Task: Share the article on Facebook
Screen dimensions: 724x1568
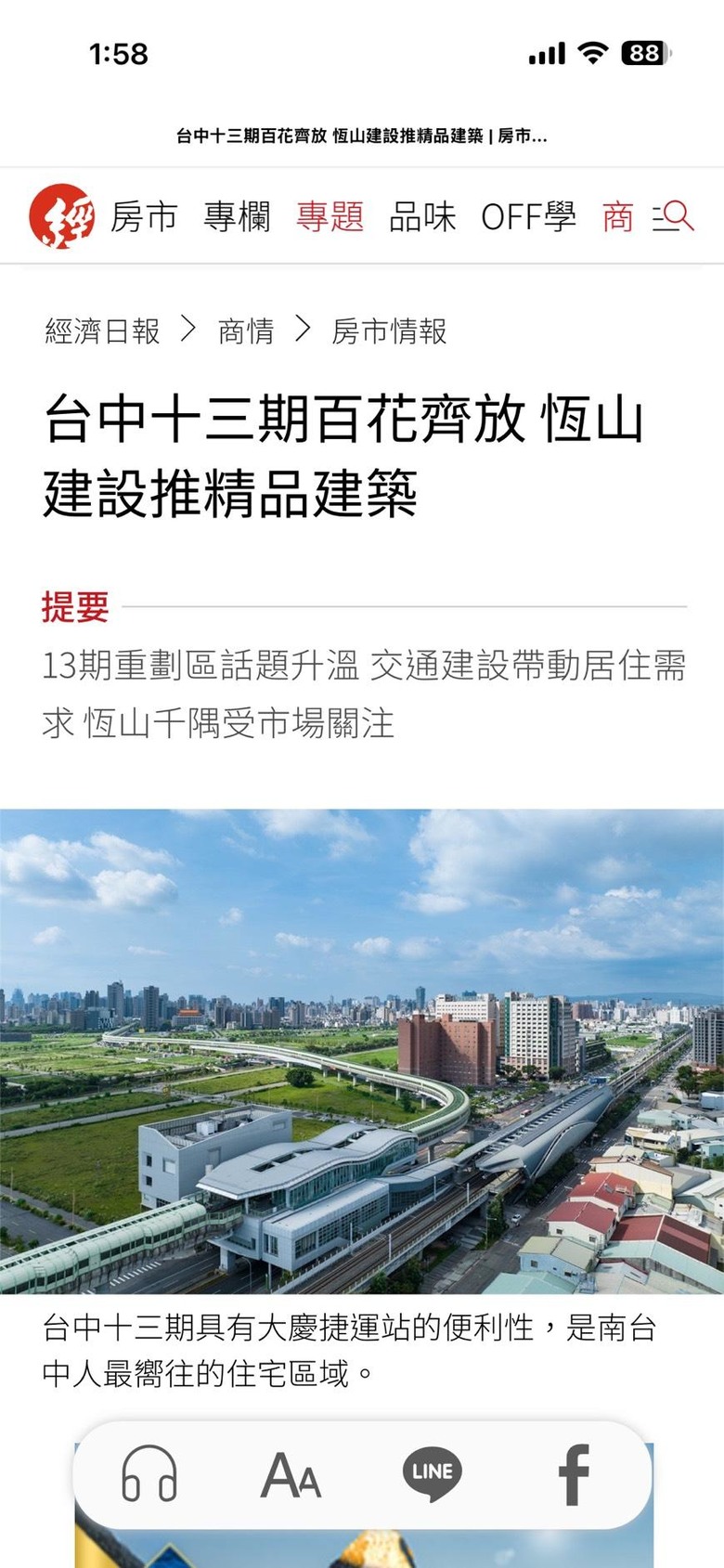Action: tap(574, 1474)
